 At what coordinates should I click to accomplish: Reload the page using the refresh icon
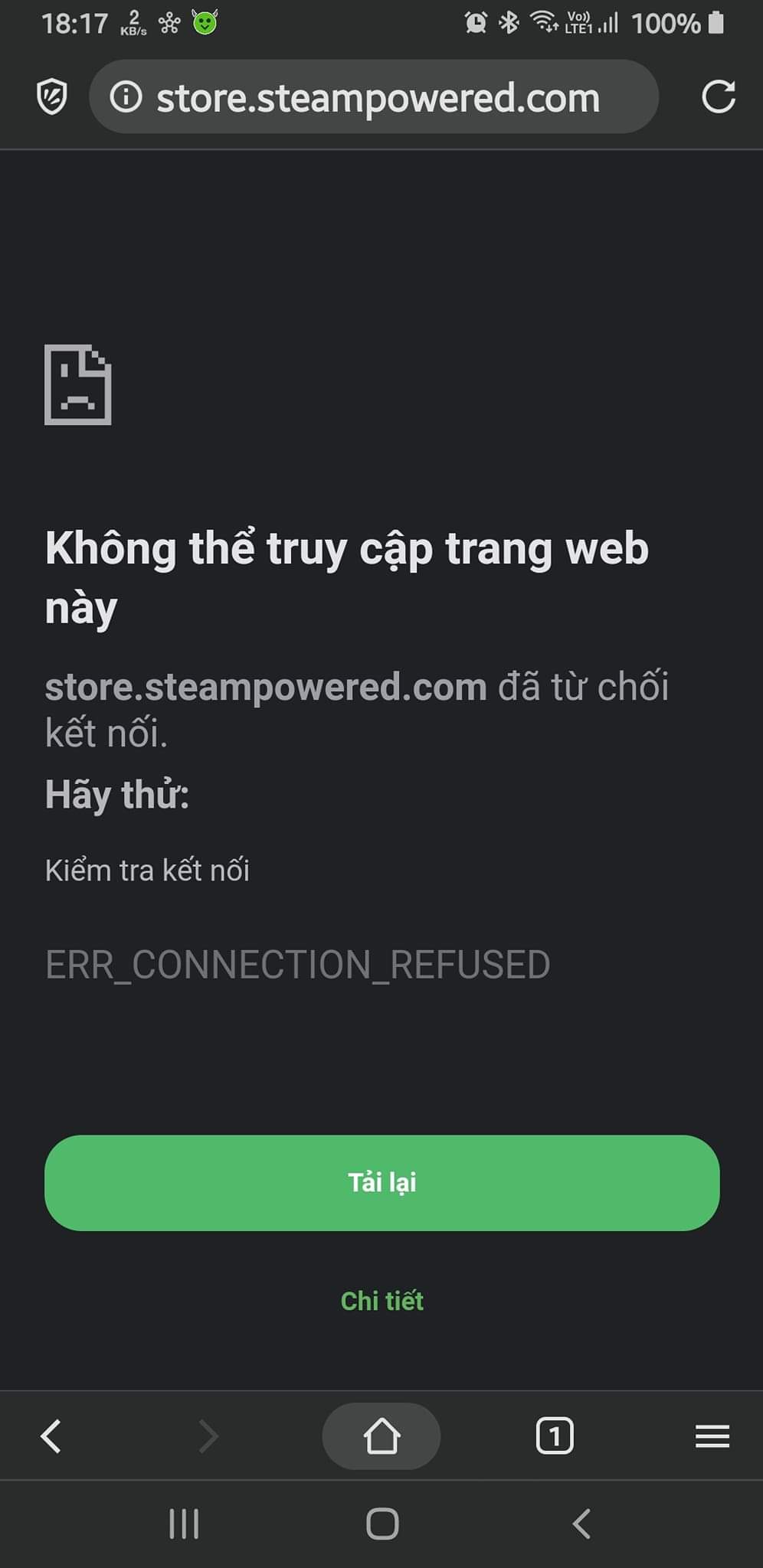[718, 97]
